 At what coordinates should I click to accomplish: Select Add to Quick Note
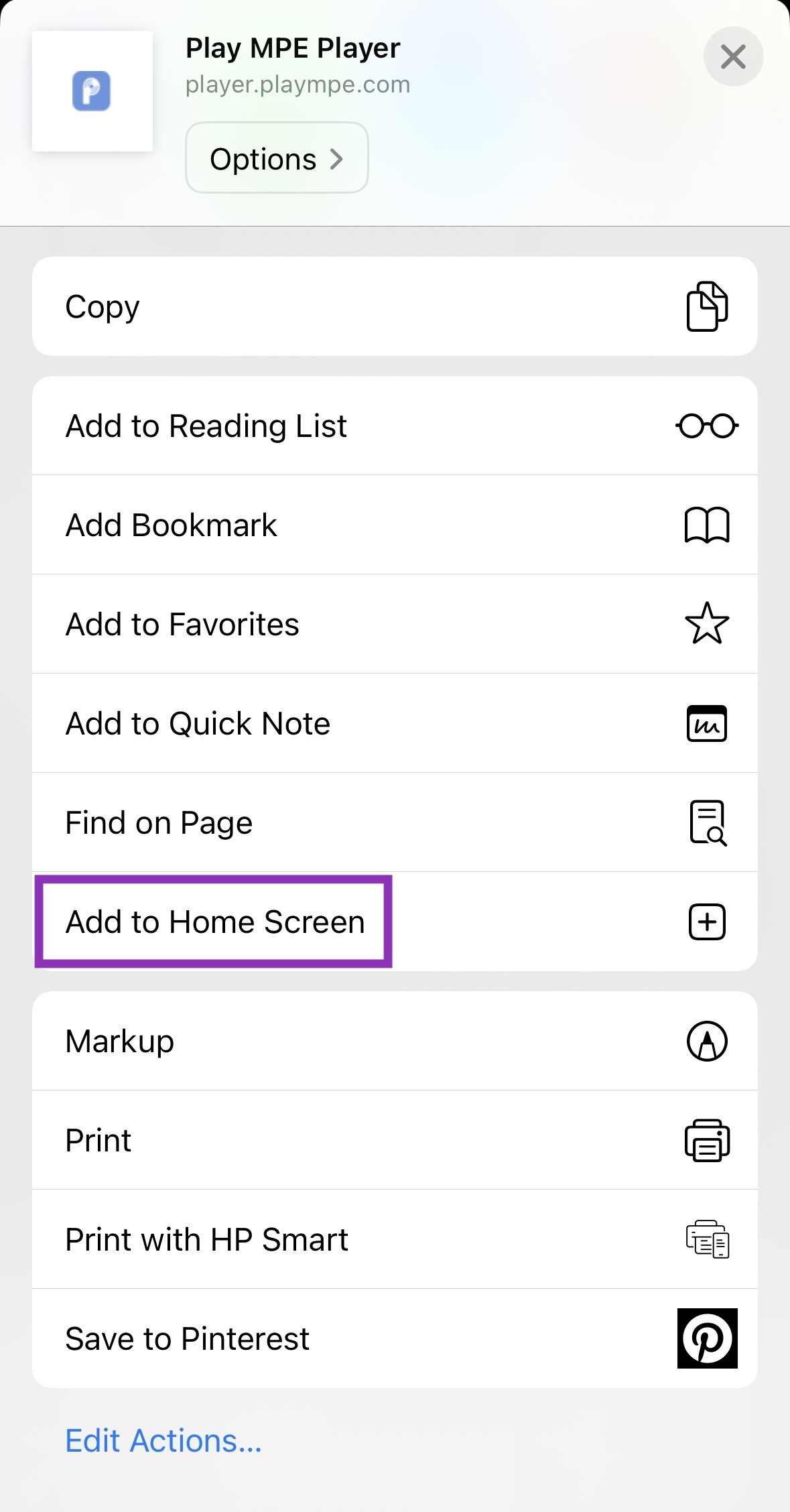tap(395, 723)
